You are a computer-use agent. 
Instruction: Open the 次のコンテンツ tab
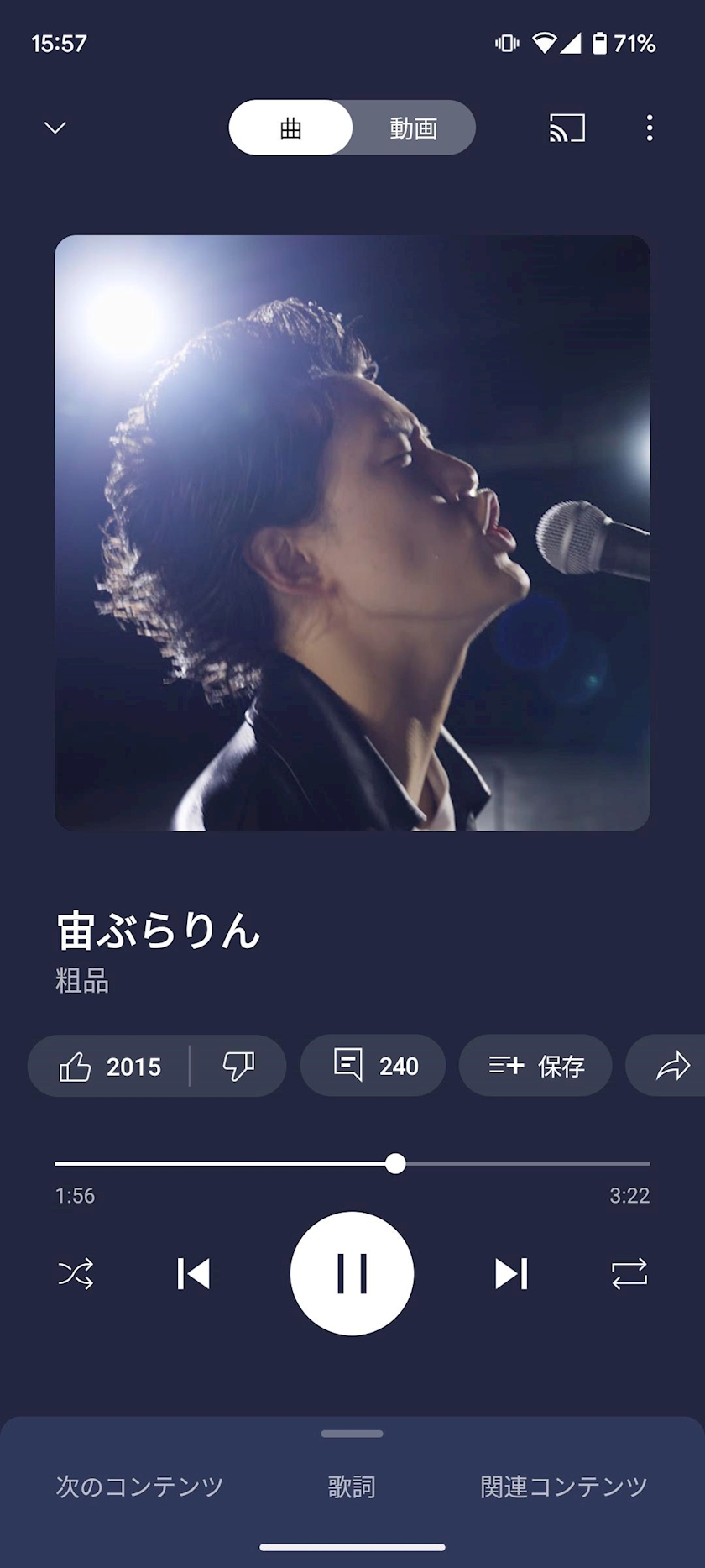click(139, 1487)
